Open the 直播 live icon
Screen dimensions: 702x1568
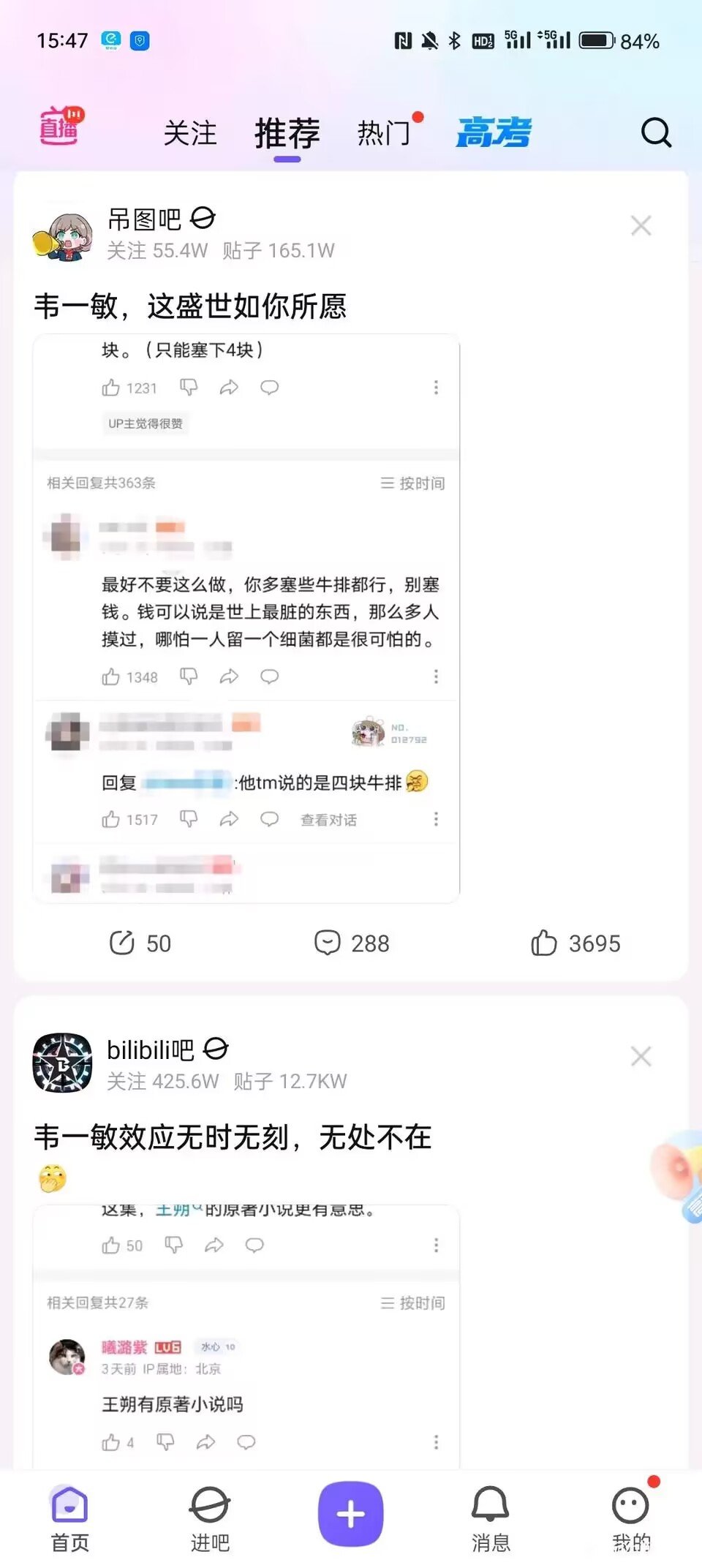coord(61,127)
